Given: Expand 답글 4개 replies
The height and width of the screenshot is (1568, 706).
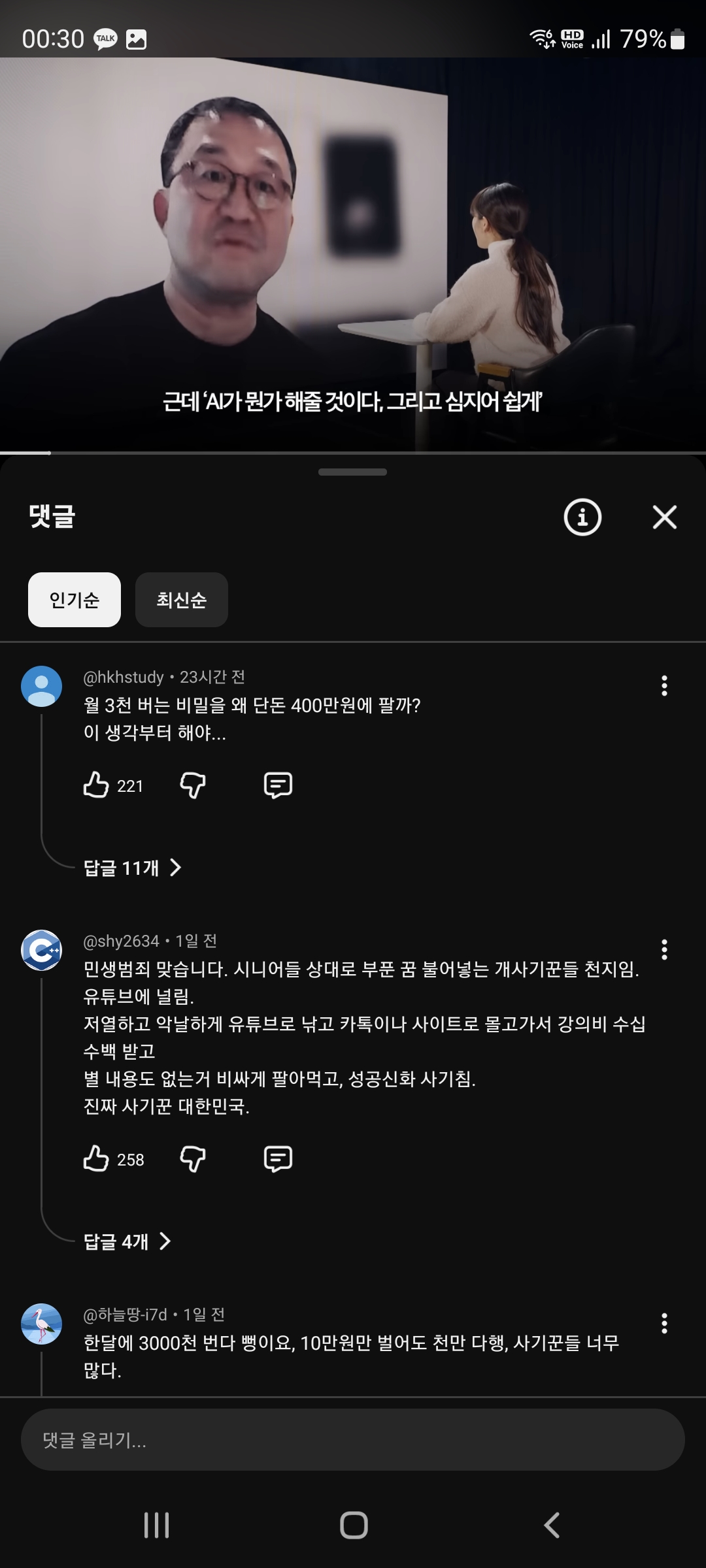Looking at the screenshot, I should pyautogui.click(x=127, y=1241).
